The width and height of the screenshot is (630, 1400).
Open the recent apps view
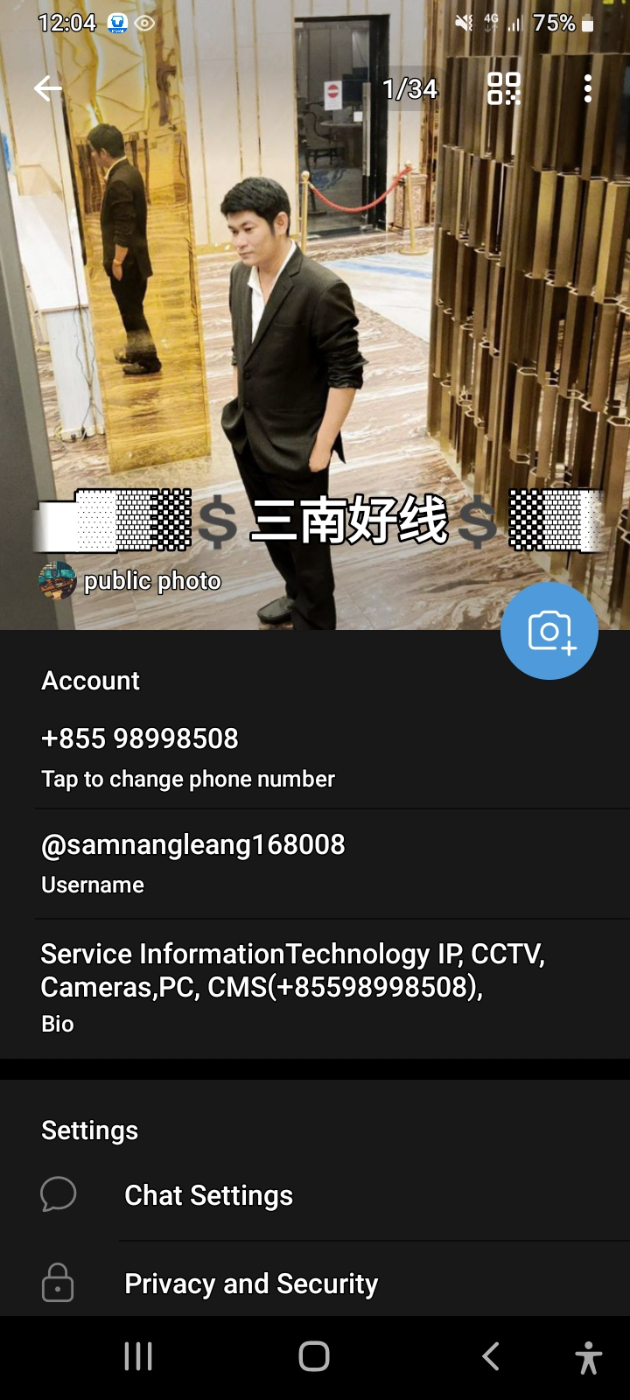138,1356
